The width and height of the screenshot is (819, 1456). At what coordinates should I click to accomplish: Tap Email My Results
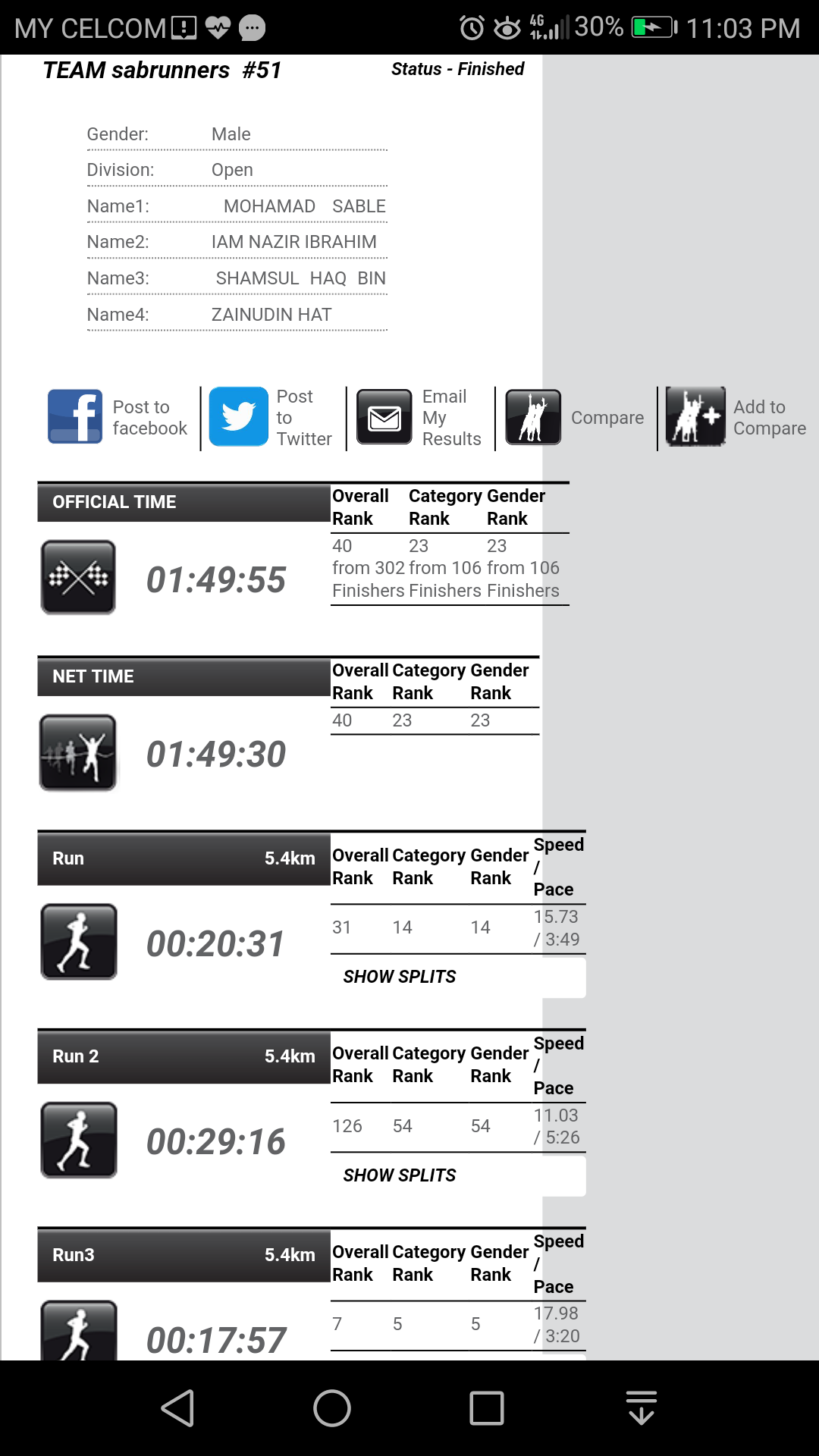point(419,417)
